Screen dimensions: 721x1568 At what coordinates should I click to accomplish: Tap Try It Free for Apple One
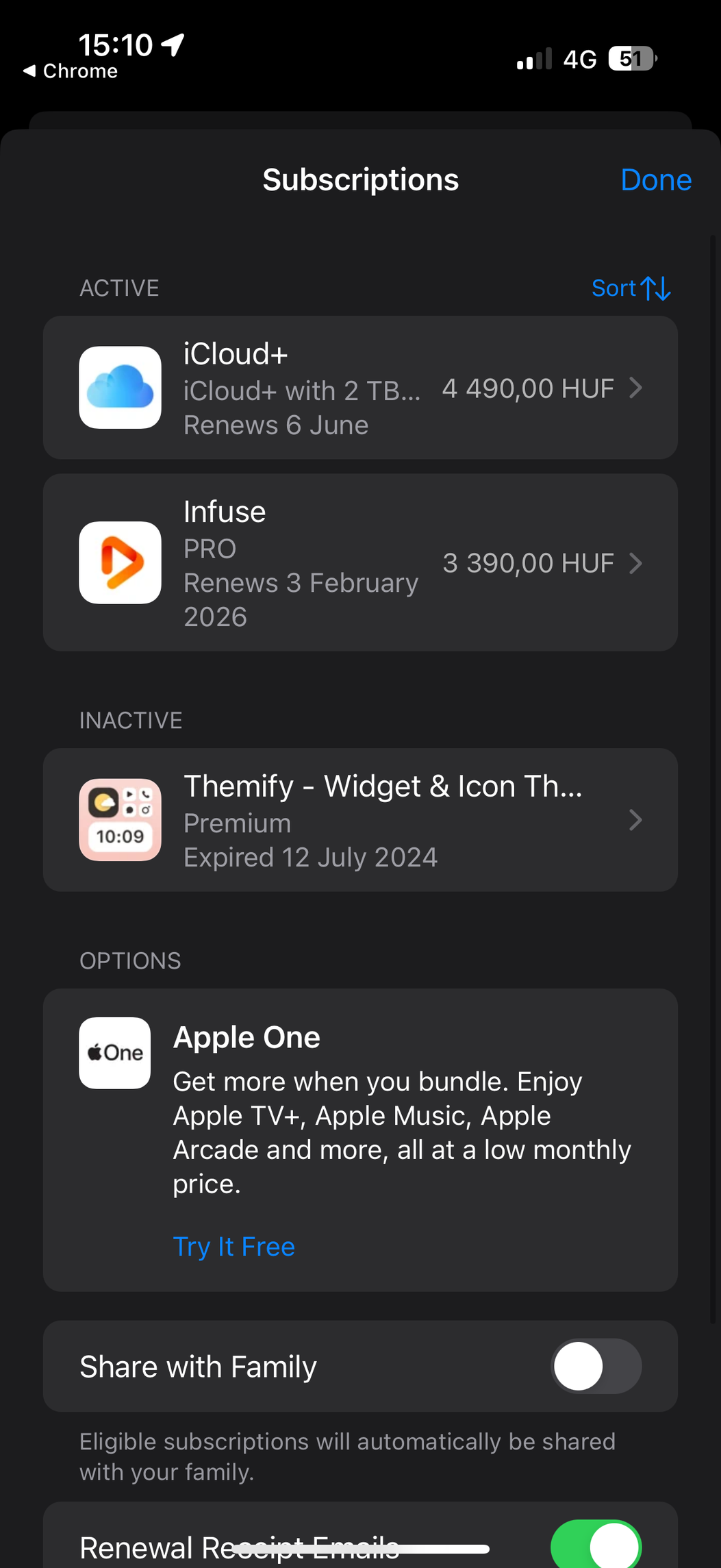click(x=233, y=1246)
